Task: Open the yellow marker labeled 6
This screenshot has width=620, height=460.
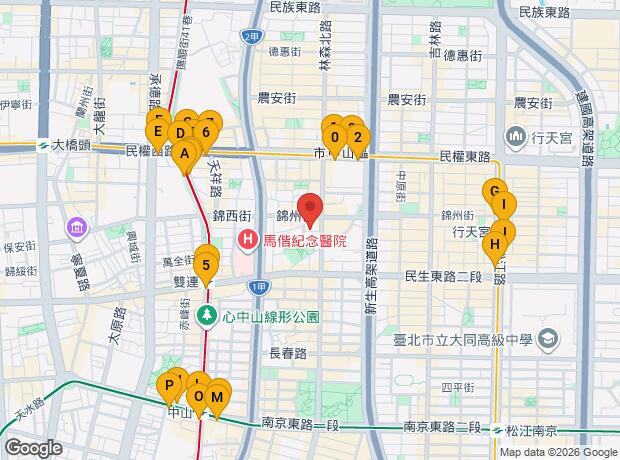Action: pyautogui.click(x=206, y=131)
